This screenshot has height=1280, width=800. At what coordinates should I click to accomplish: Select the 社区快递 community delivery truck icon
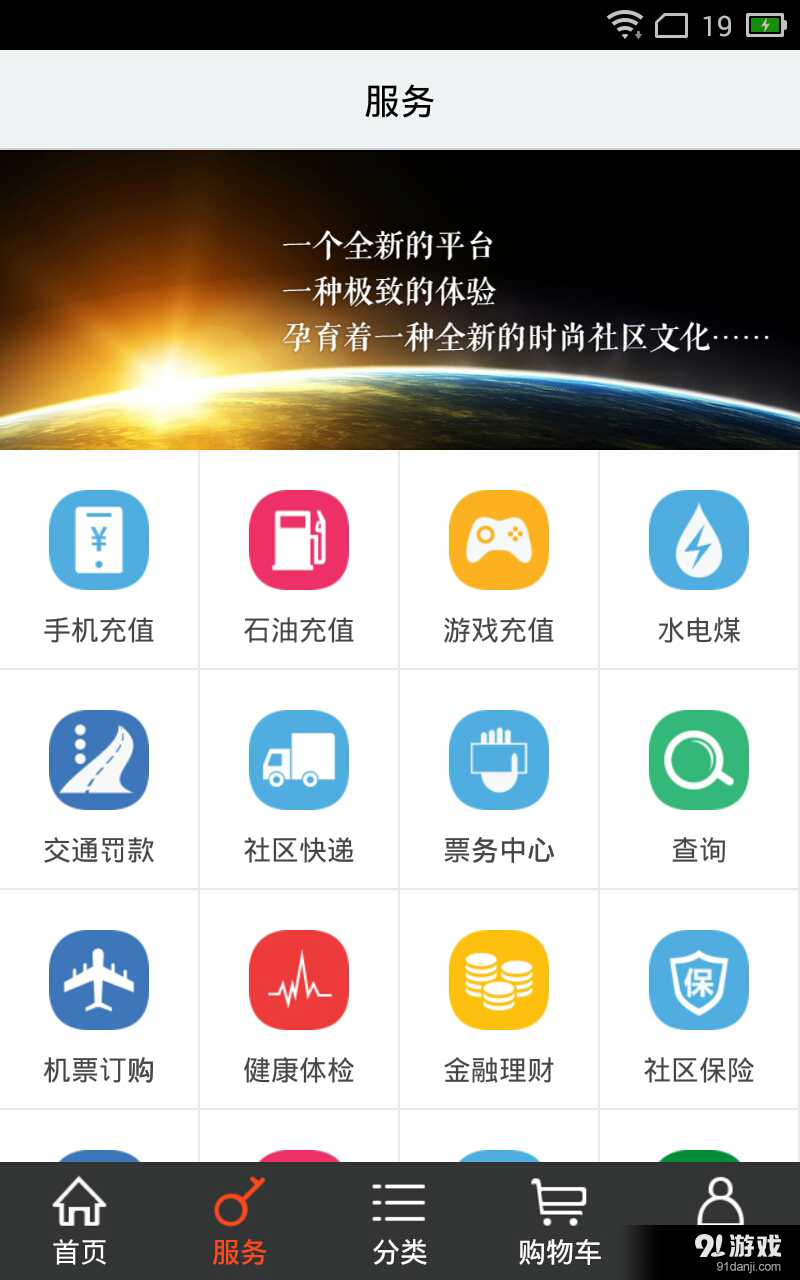[x=298, y=760]
